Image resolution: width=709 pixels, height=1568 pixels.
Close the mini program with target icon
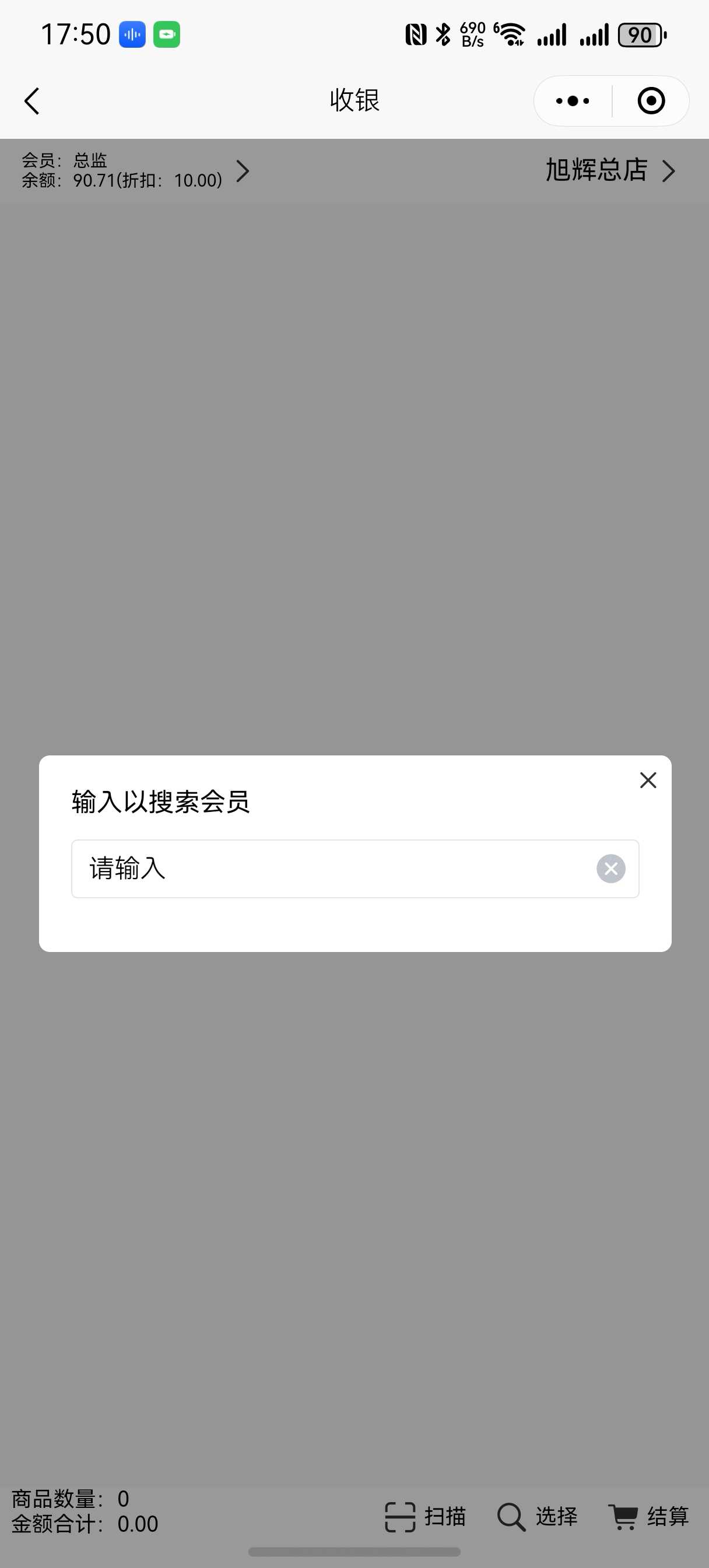tap(651, 101)
